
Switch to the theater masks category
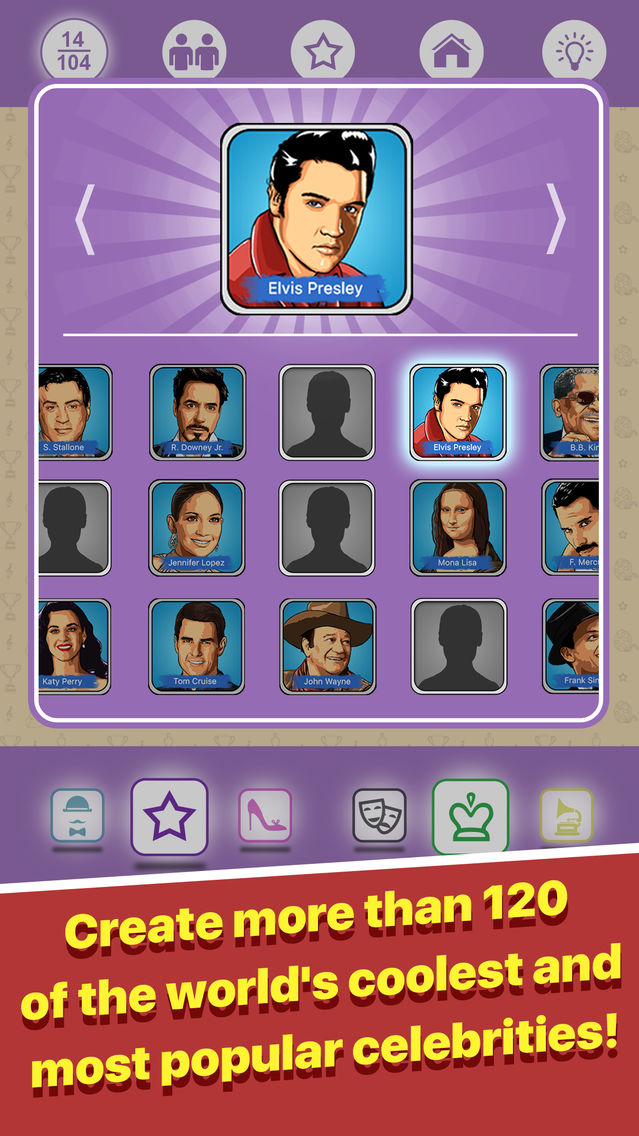(x=380, y=815)
